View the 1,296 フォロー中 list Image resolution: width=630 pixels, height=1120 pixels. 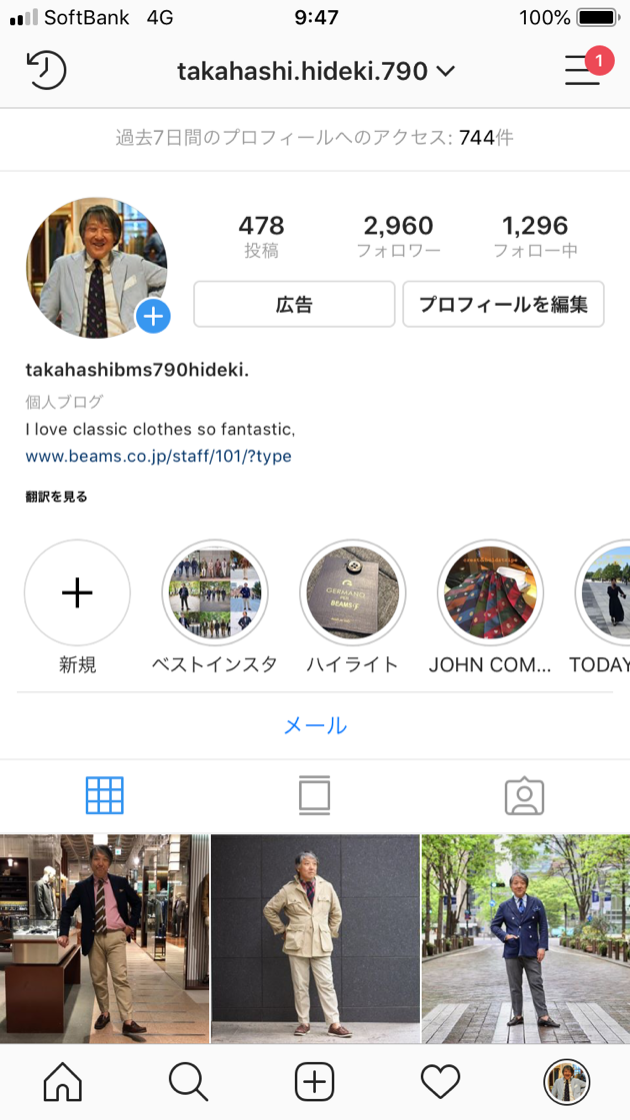click(535, 237)
